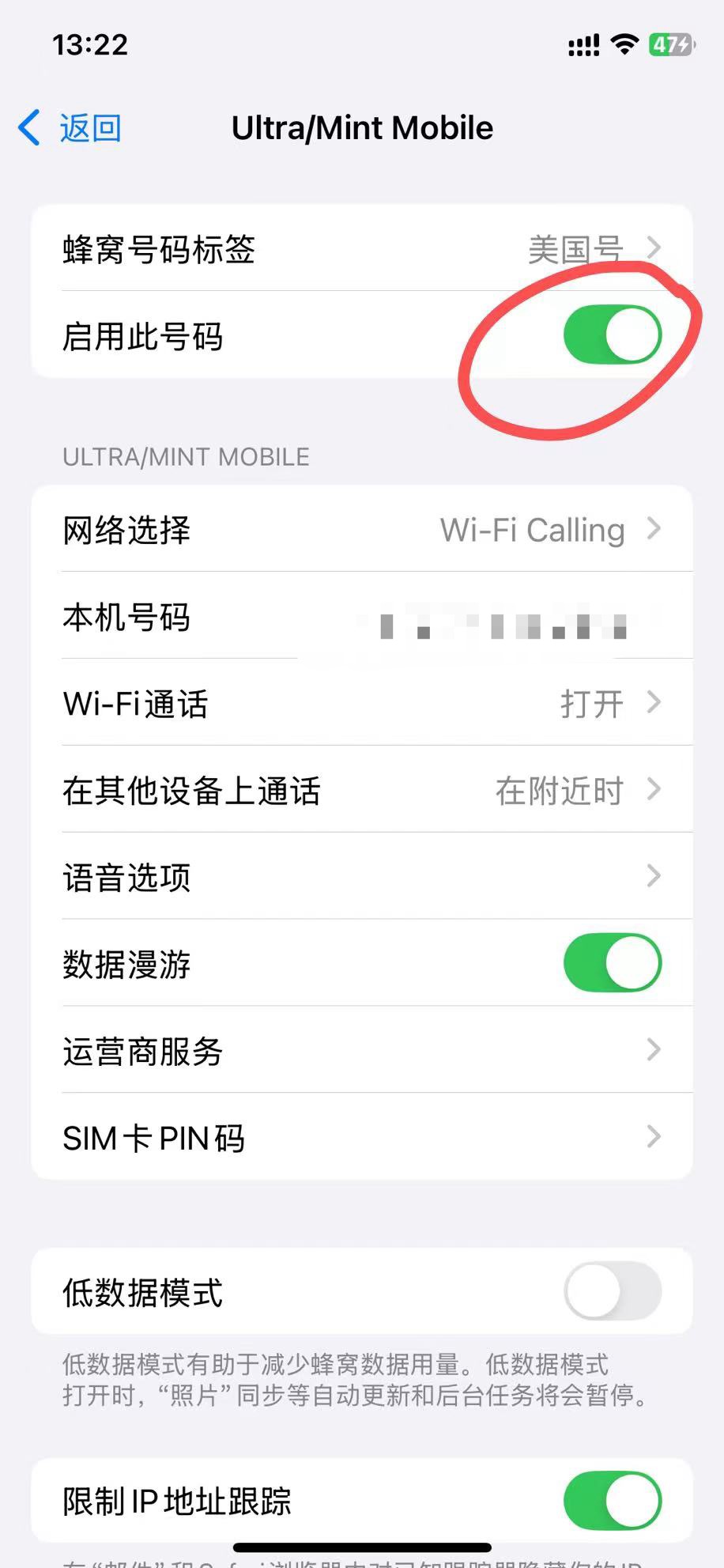The height and width of the screenshot is (1568, 724).
Task: Open SIM卡 PIN码 settings
Action: coord(361,1137)
